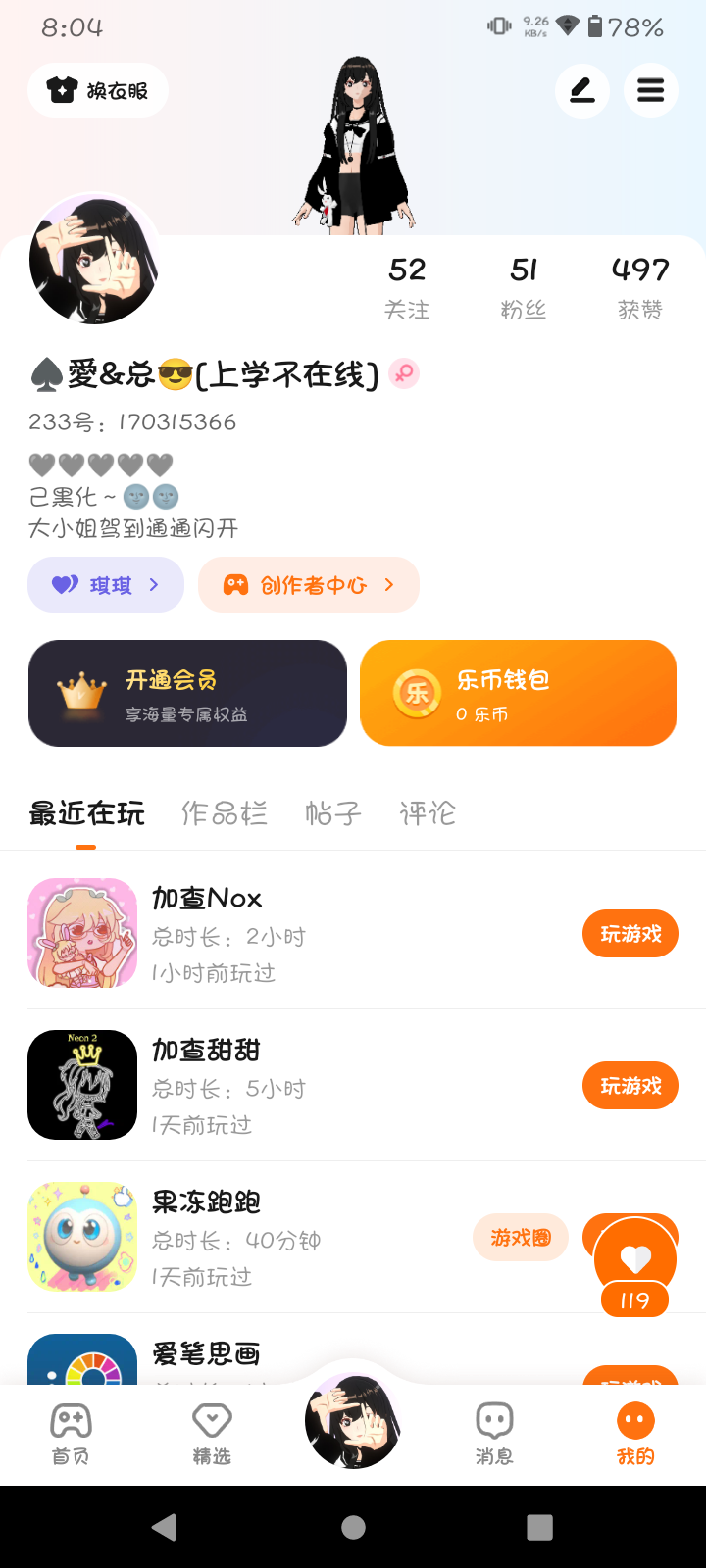The height and width of the screenshot is (1568, 706).
Task: Open the hamburger menu
Action: coord(651,91)
